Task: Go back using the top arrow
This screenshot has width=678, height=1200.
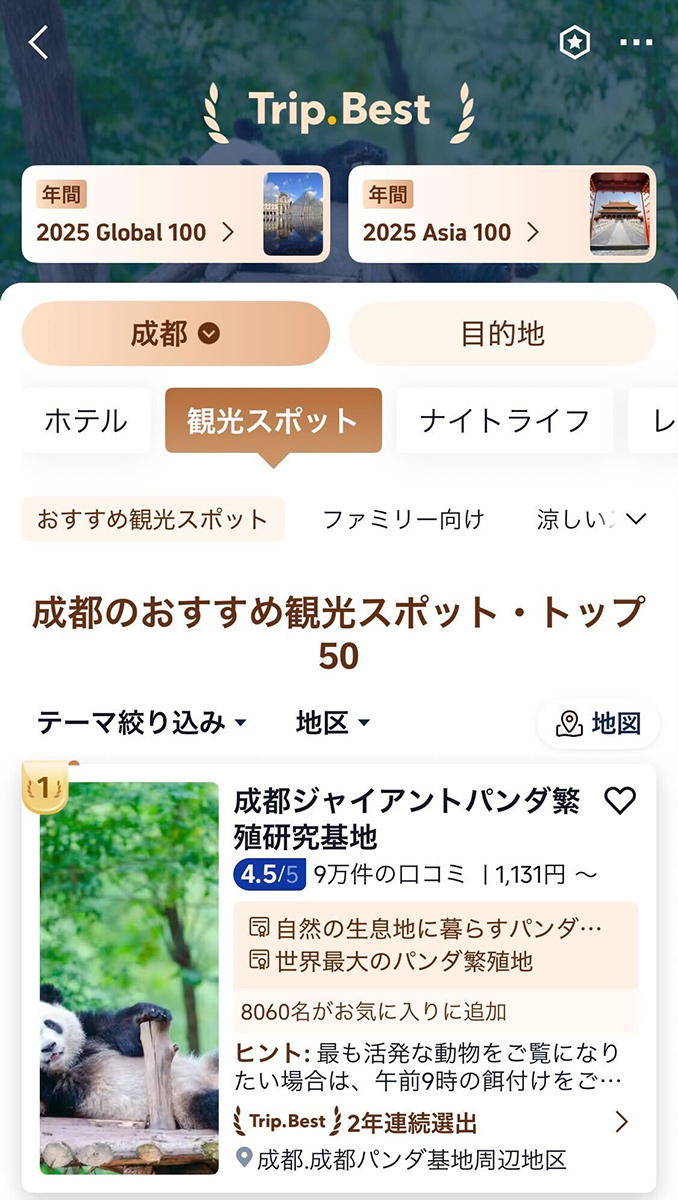Action: pos(39,42)
